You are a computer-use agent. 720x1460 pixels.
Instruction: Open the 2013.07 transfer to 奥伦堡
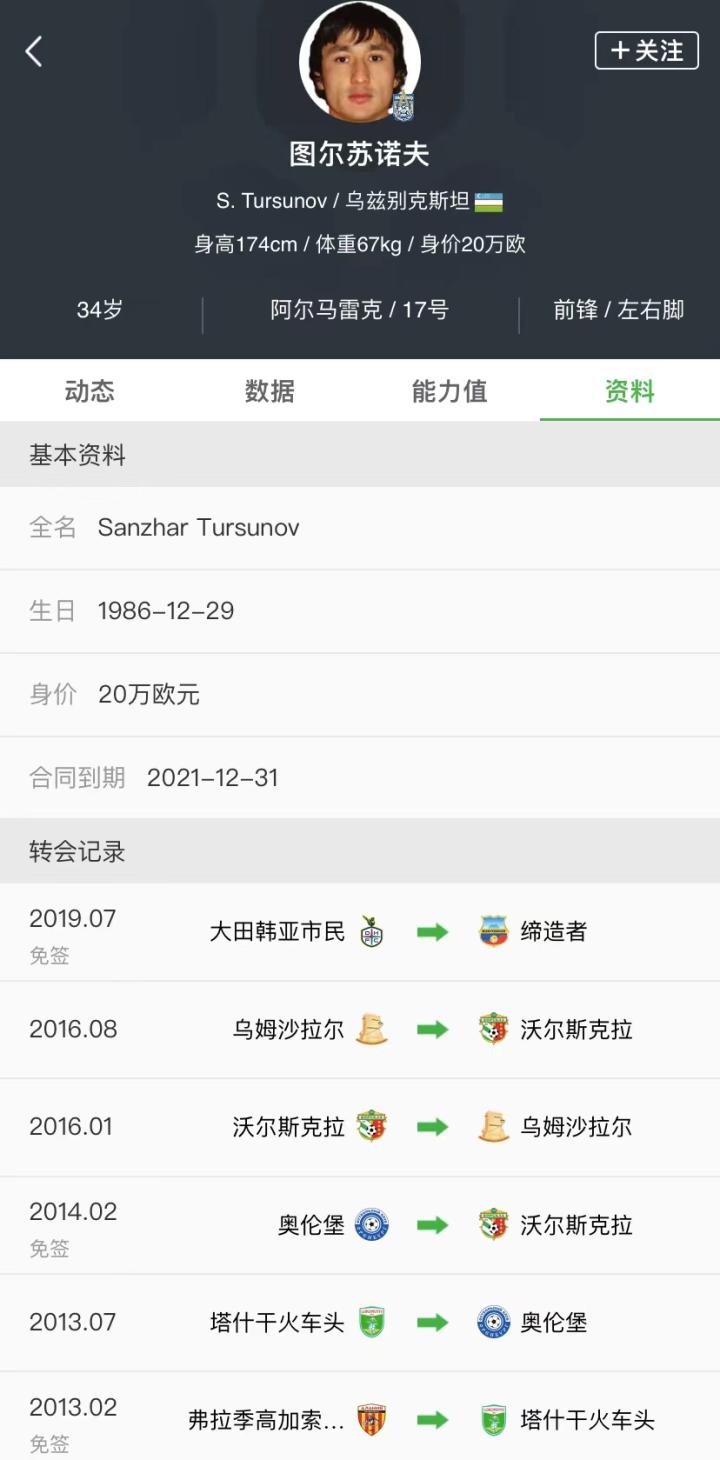pos(360,1322)
